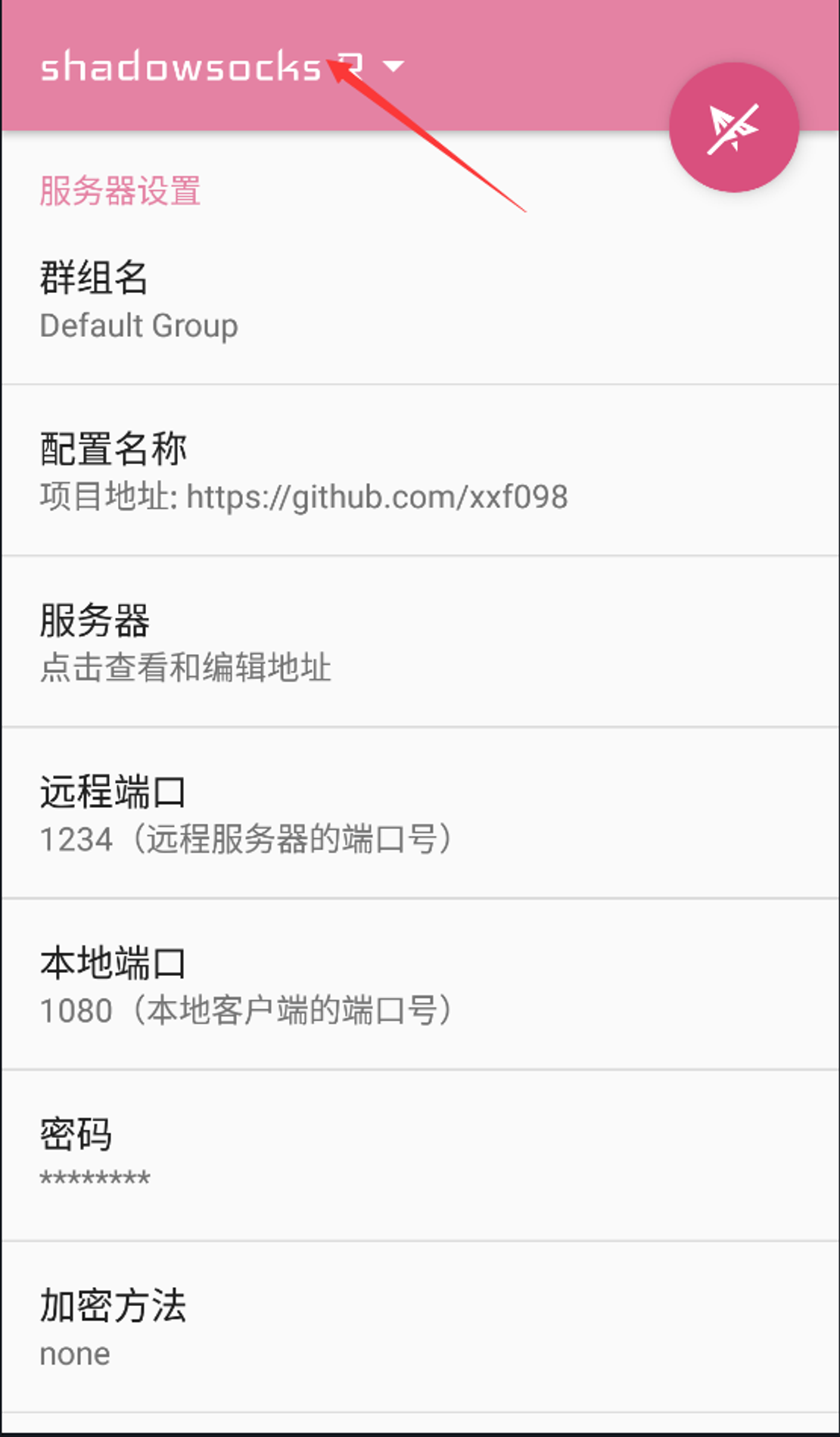Viewport: 840px width, 1437px height.
Task: Open 服务器 to view server address
Action: tap(420, 642)
